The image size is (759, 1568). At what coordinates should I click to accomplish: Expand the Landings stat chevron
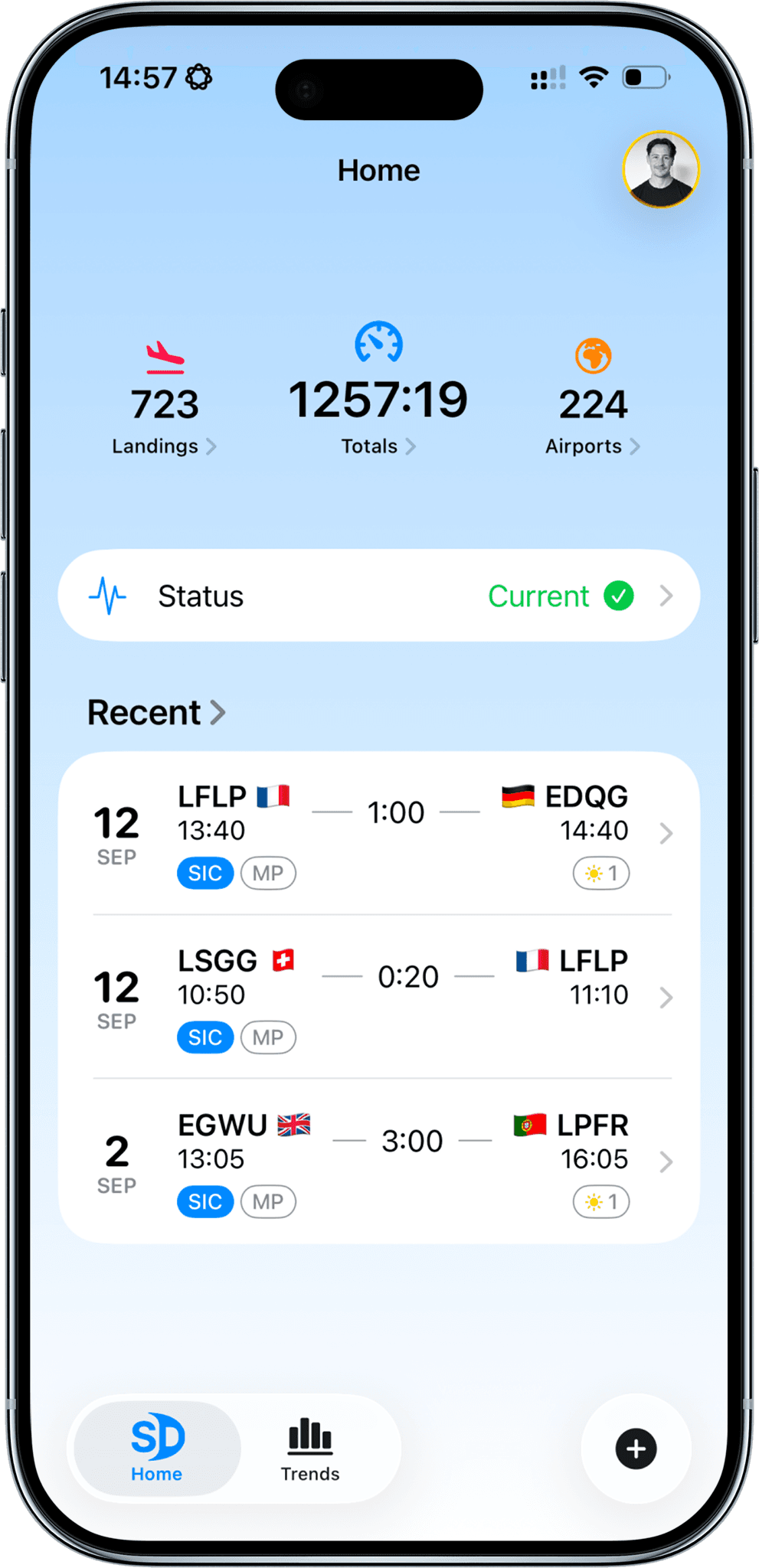[212, 446]
